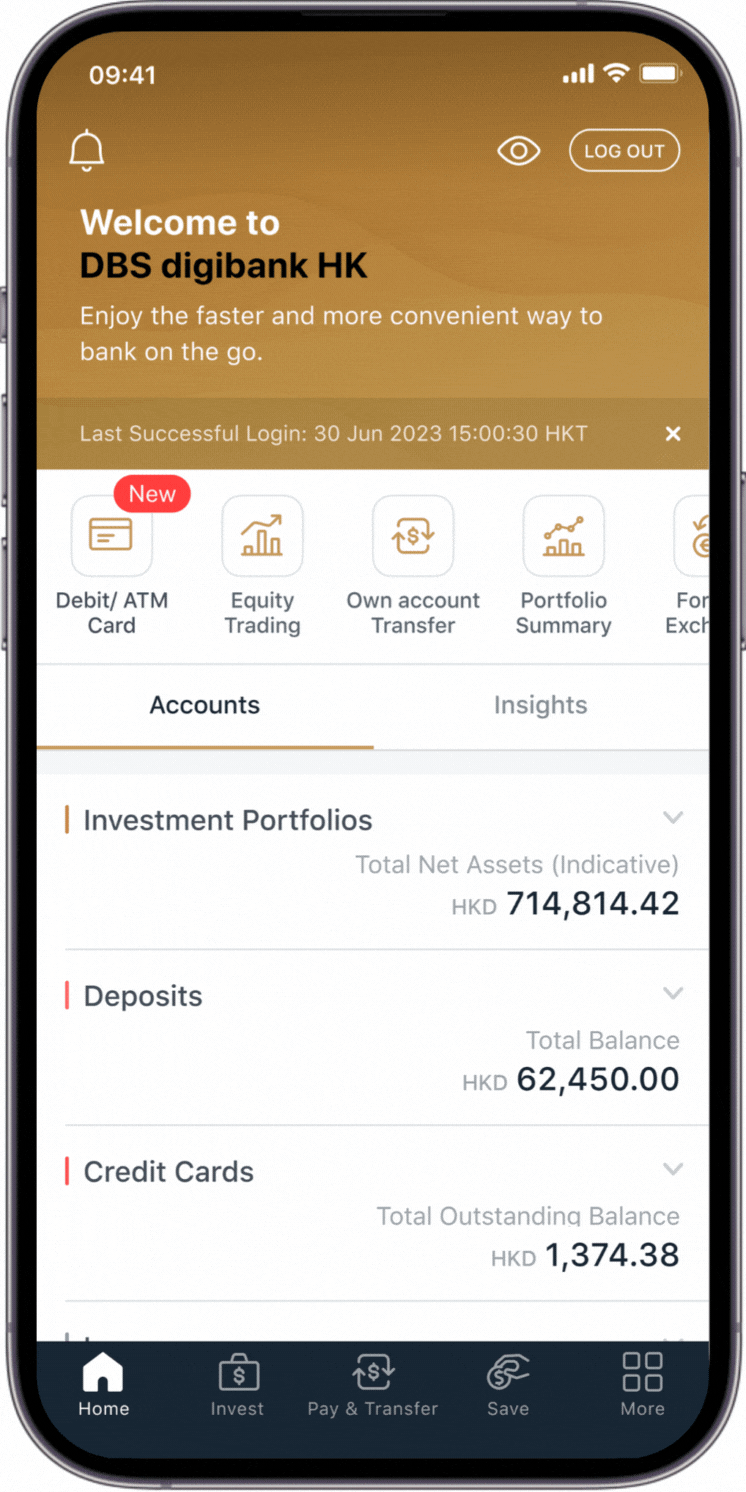This screenshot has height=1492, width=746.
Task: Switch to Pay & Transfer tab
Action: pos(373,1385)
